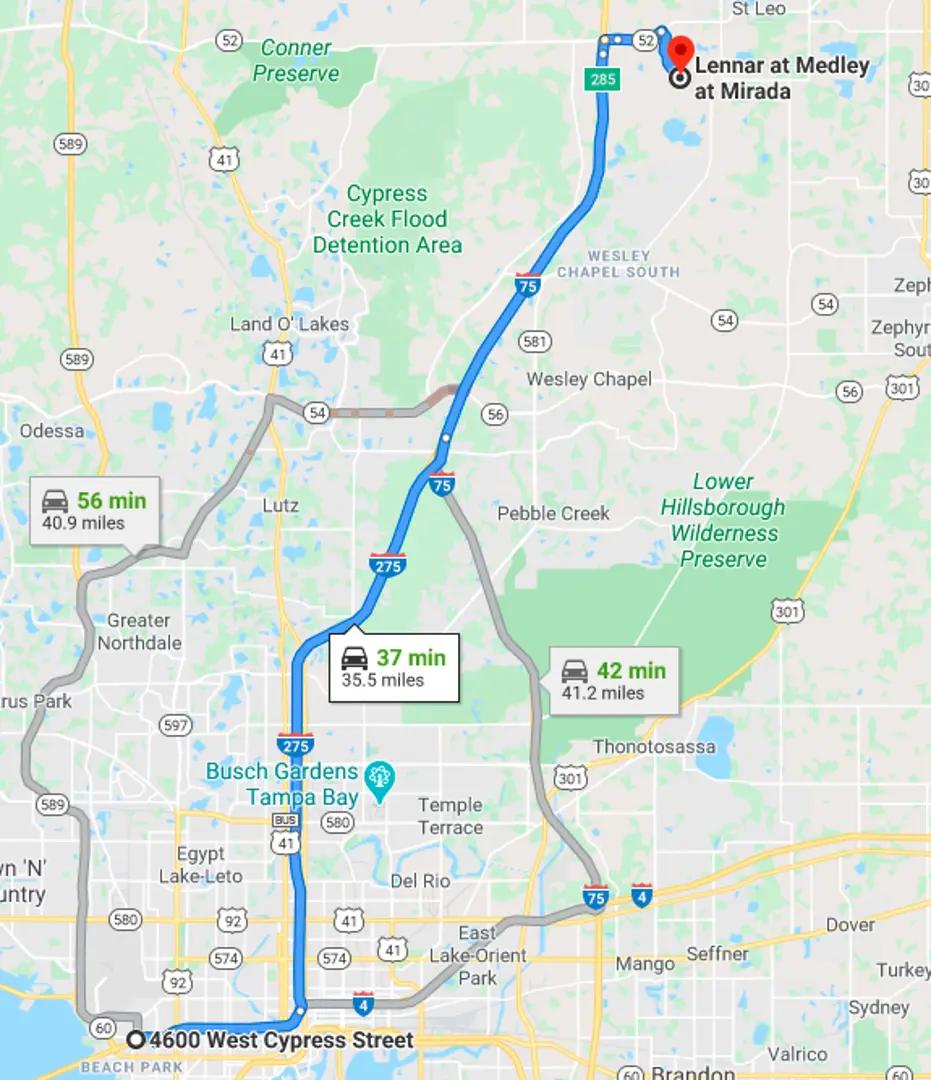The image size is (931, 1080).
Task: Select the 56 min alternate route
Action: (x=95, y=510)
